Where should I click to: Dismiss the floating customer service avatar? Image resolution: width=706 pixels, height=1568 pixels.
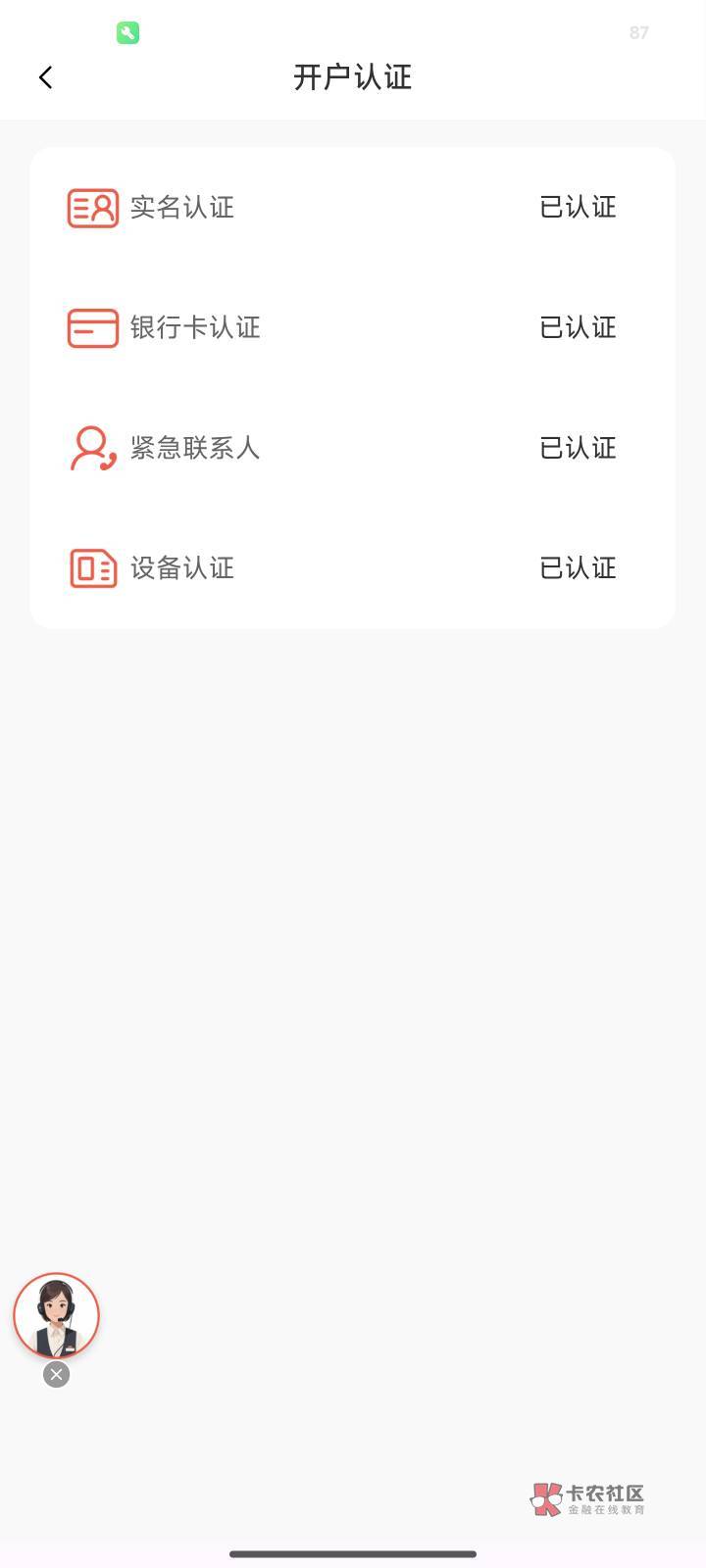57,1375
